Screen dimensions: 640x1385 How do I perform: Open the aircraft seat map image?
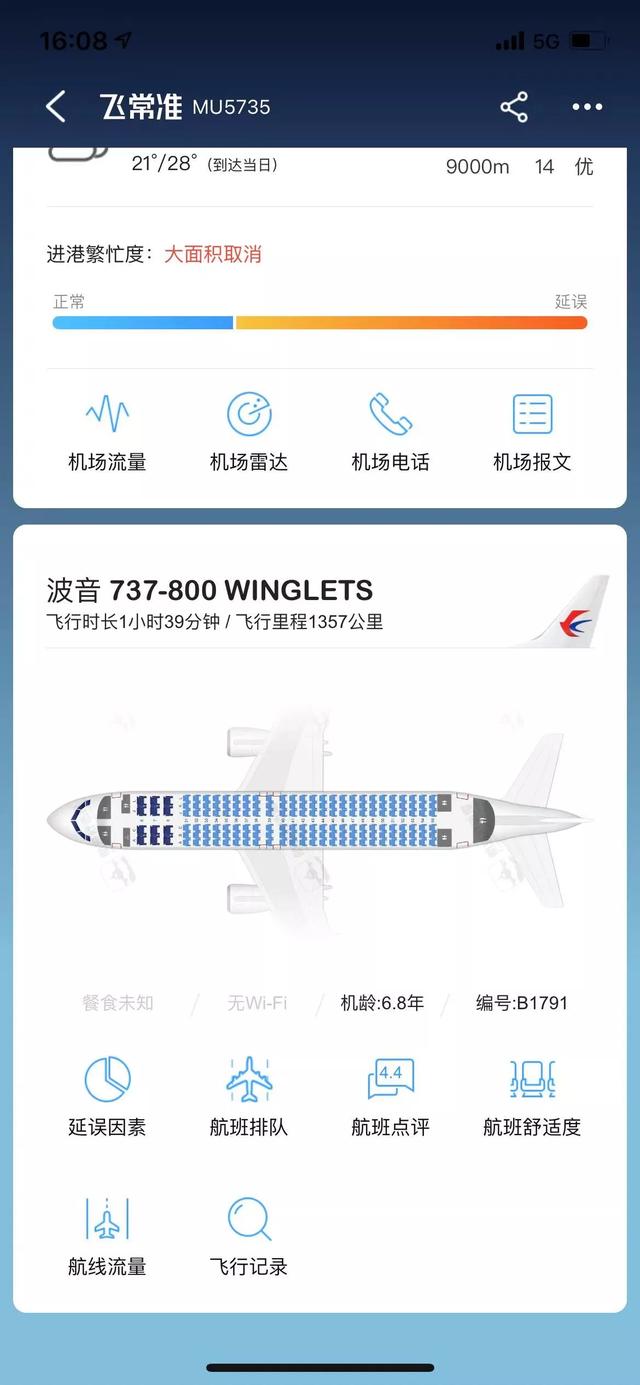coord(320,822)
